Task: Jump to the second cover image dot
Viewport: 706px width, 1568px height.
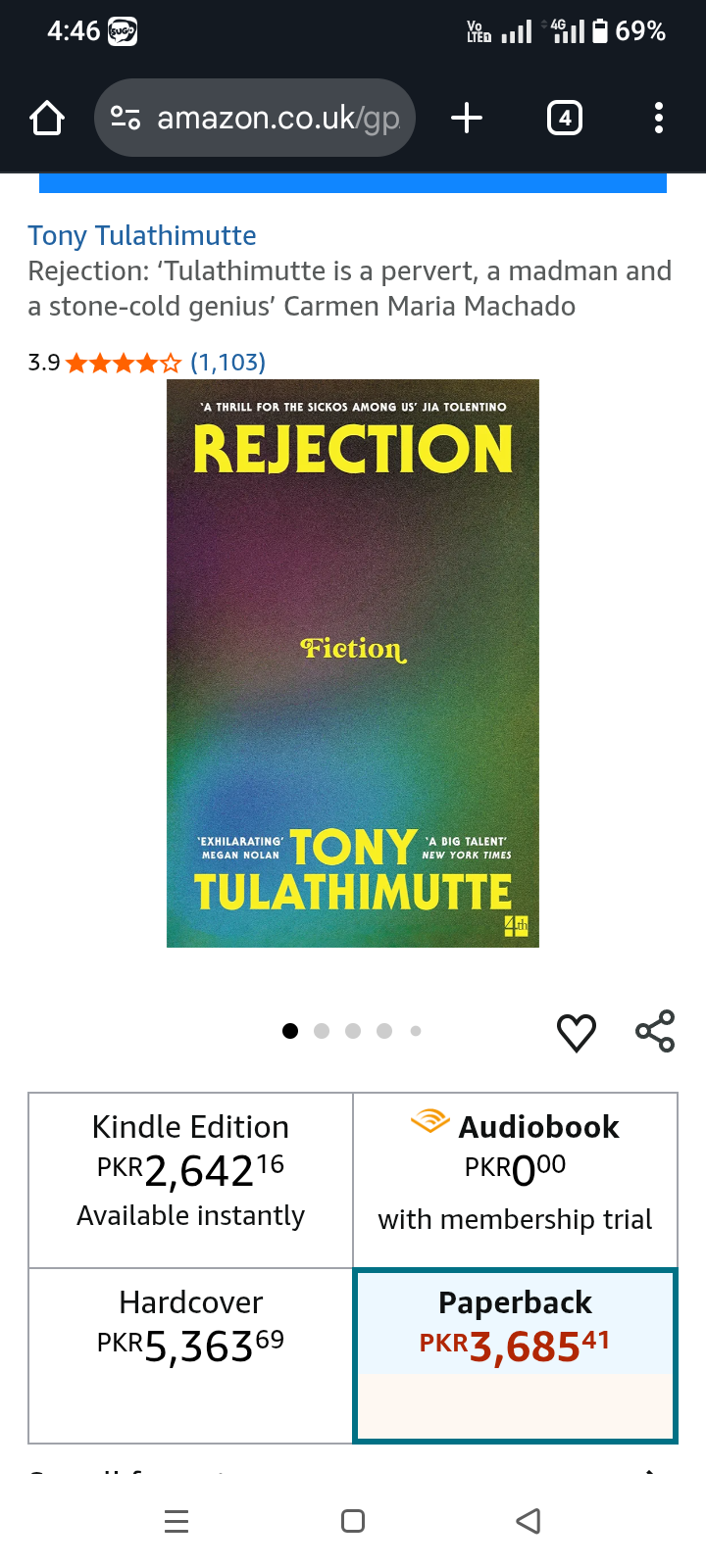Action: point(322,1031)
